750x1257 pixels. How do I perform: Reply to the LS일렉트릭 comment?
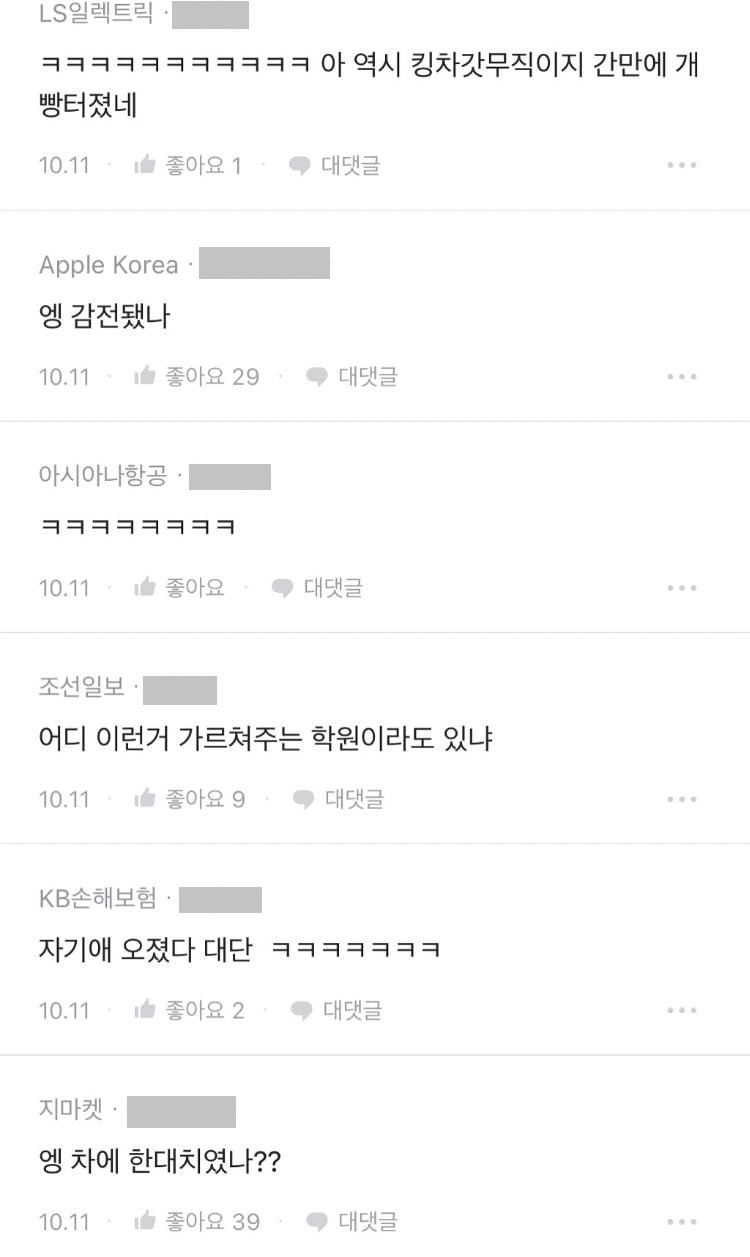335,165
